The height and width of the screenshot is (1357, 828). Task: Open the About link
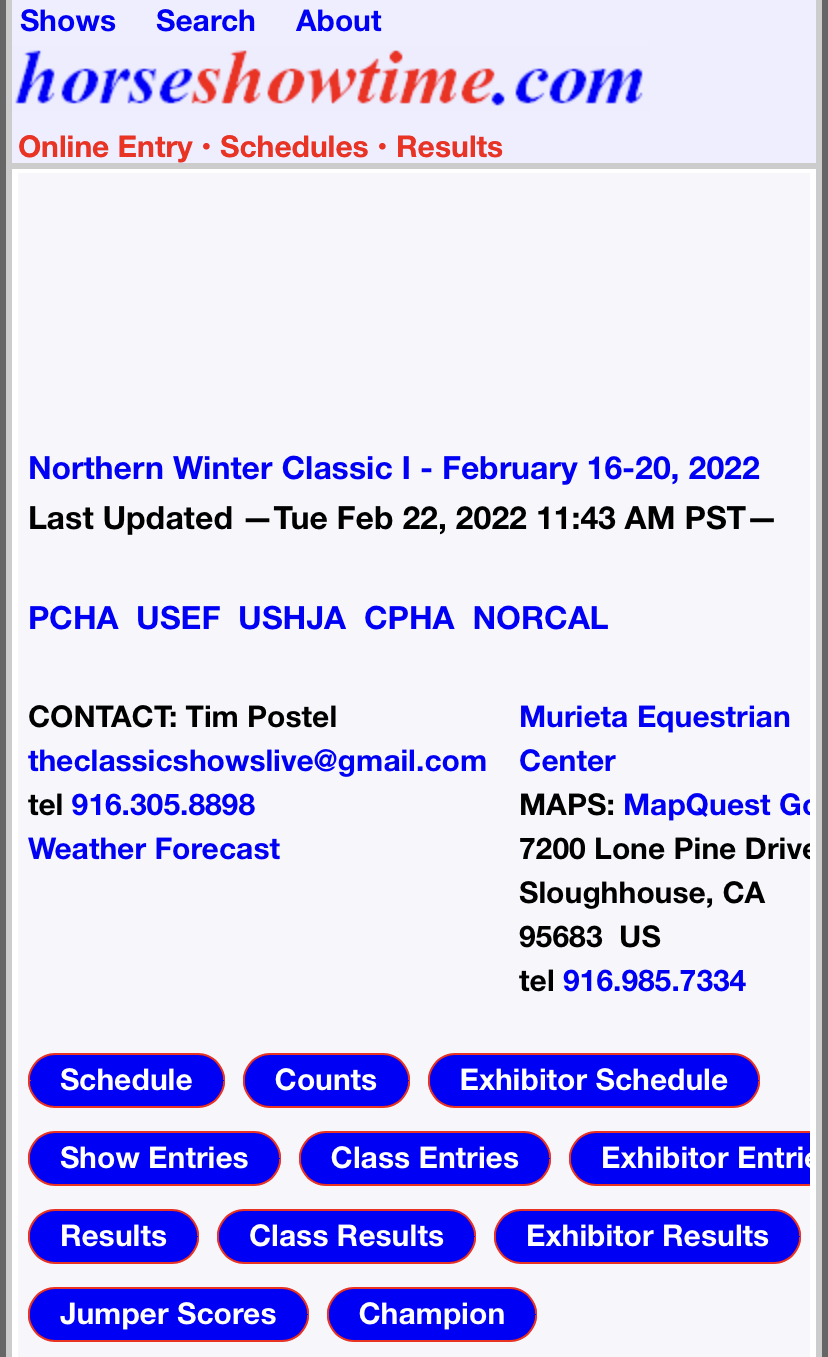338,21
